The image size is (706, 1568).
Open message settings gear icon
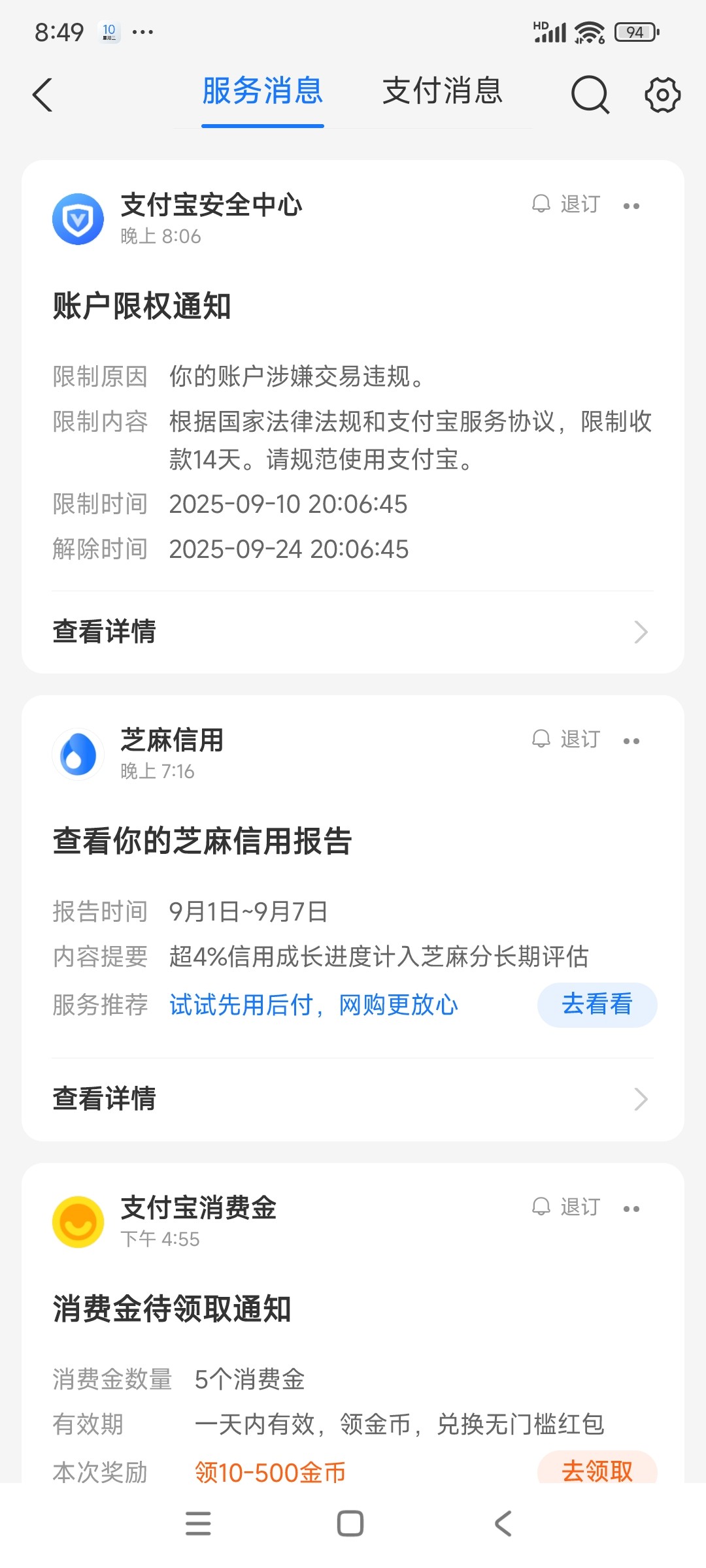tap(662, 95)
